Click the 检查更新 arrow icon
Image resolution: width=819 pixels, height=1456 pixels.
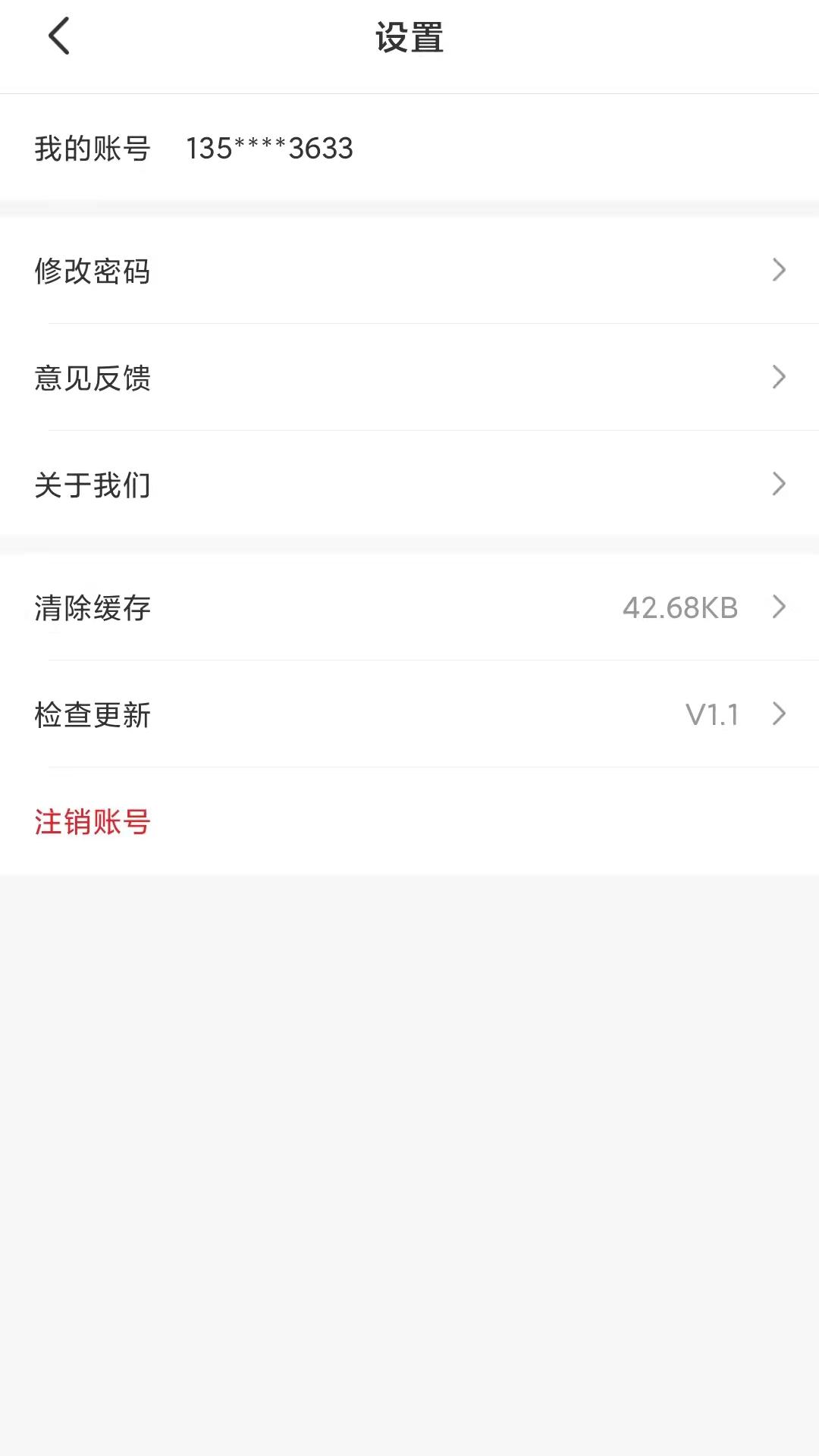[x=780, y=714]
